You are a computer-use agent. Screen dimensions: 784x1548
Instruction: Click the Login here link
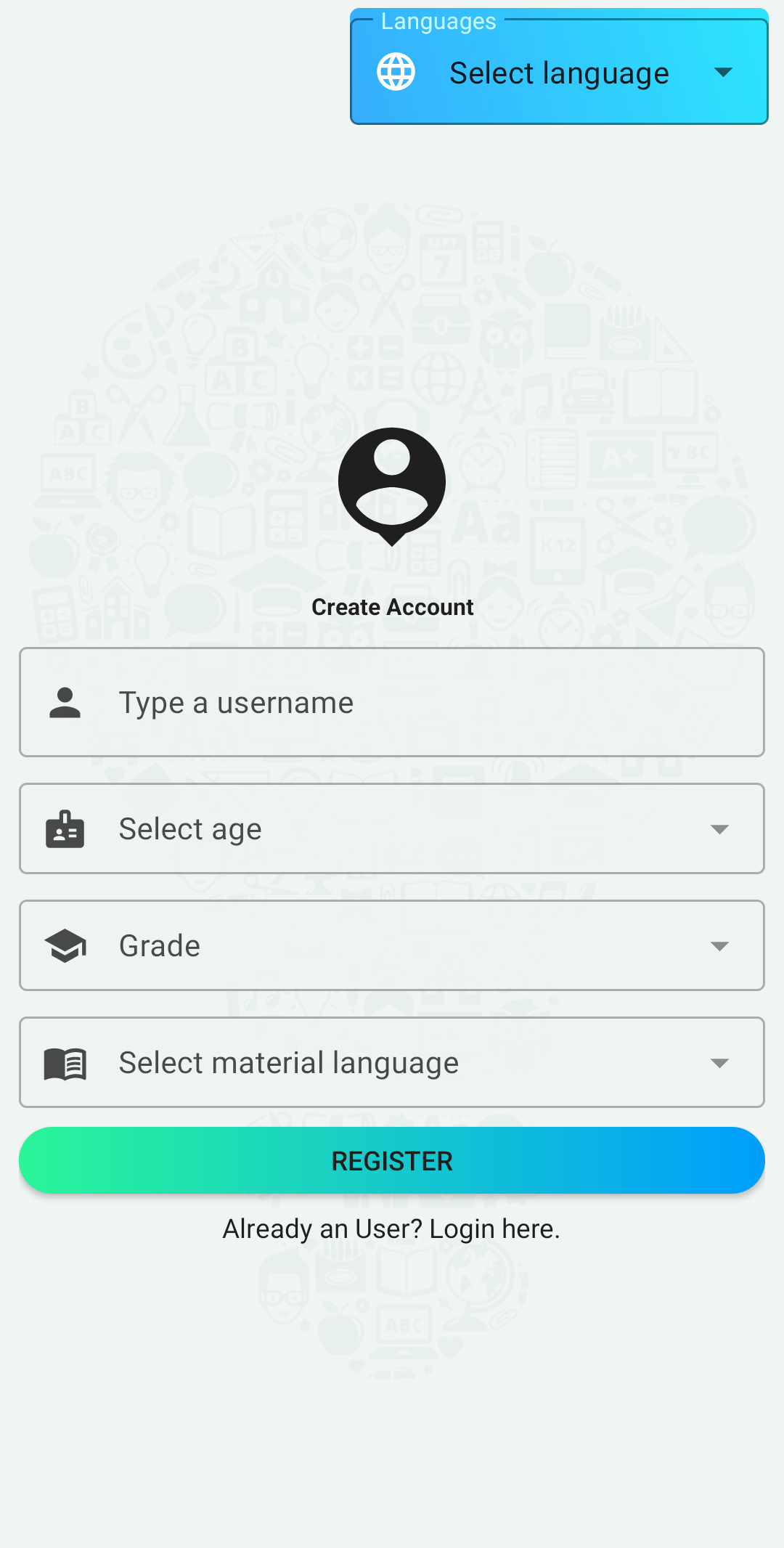click(x=494, y=1228)
